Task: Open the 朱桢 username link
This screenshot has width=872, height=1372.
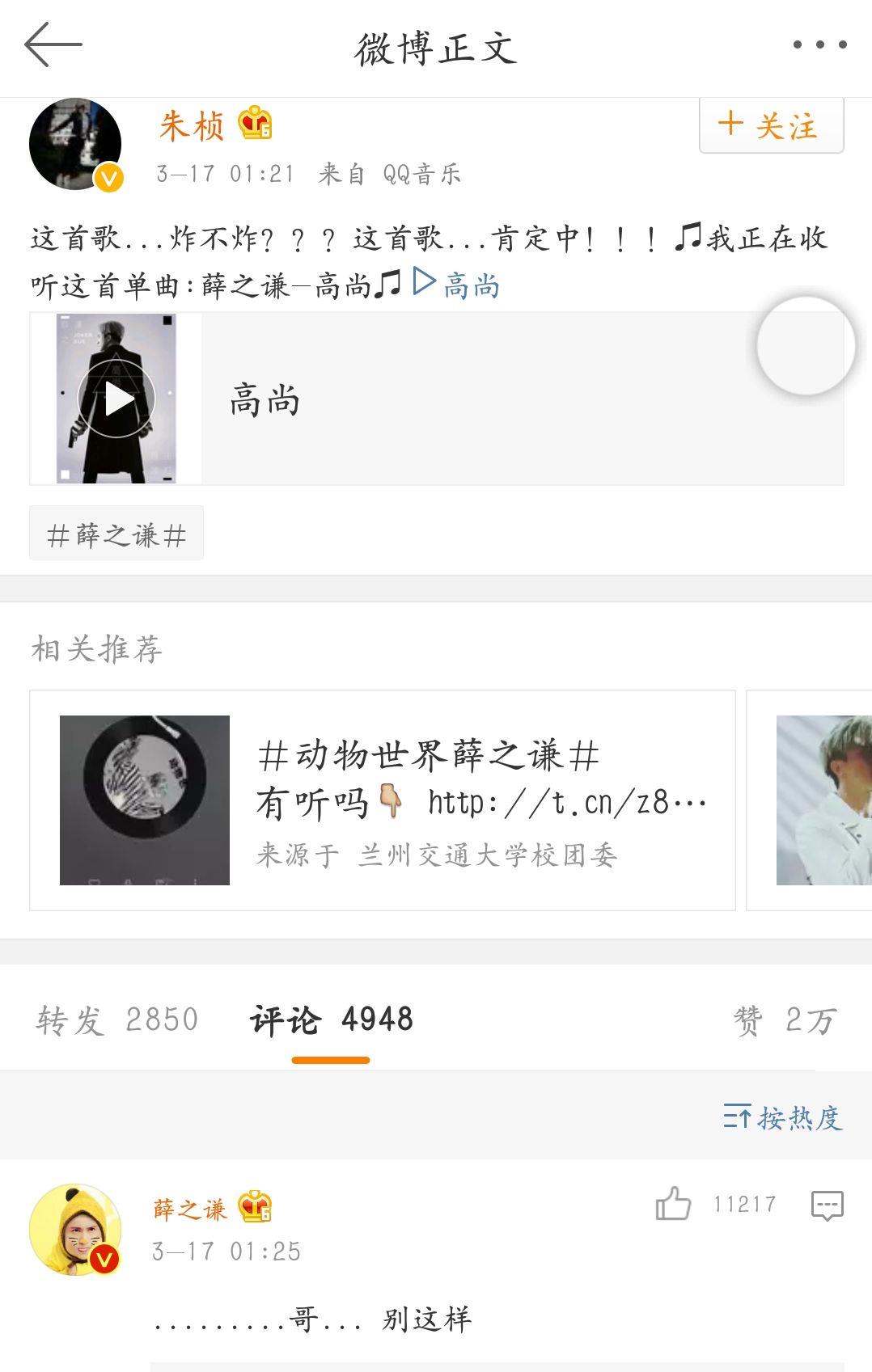Action: 192,126
